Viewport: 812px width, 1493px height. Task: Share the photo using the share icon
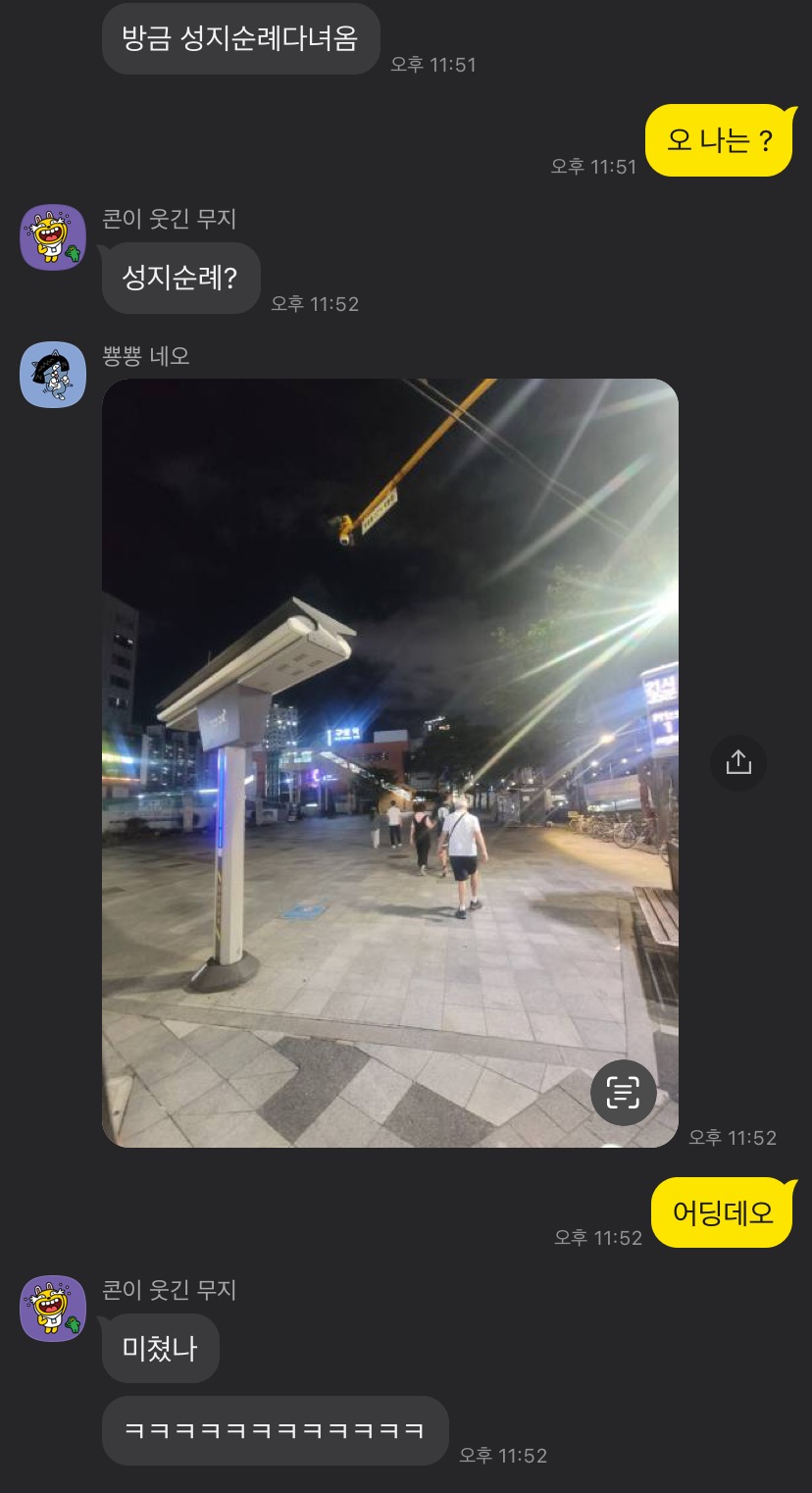point(737,762)
